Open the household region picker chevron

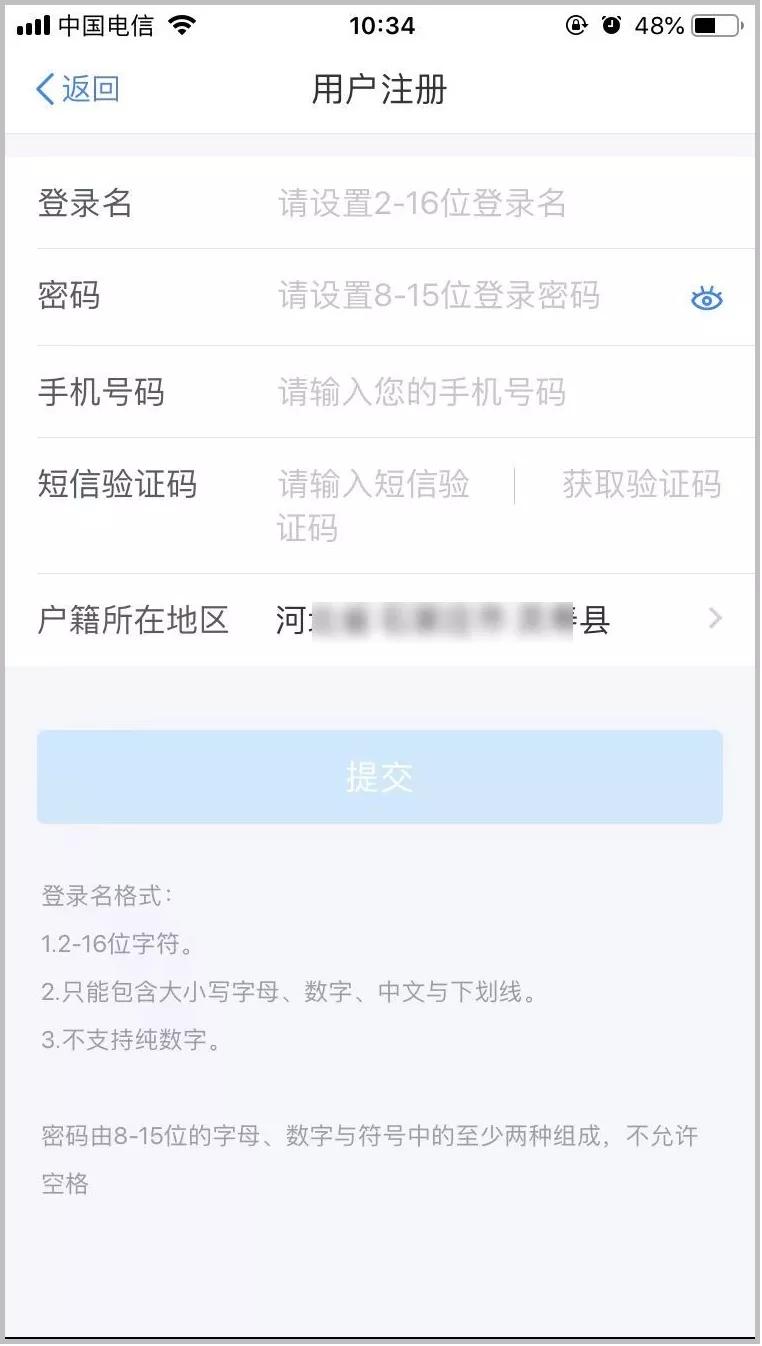coord(714,619)
